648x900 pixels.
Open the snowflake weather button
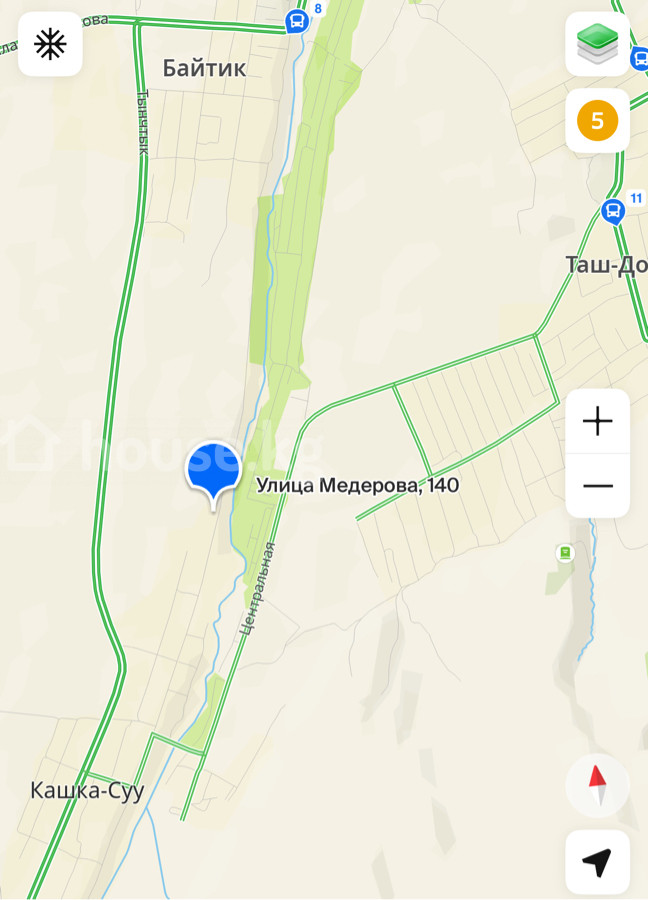[x=50, y=44]
